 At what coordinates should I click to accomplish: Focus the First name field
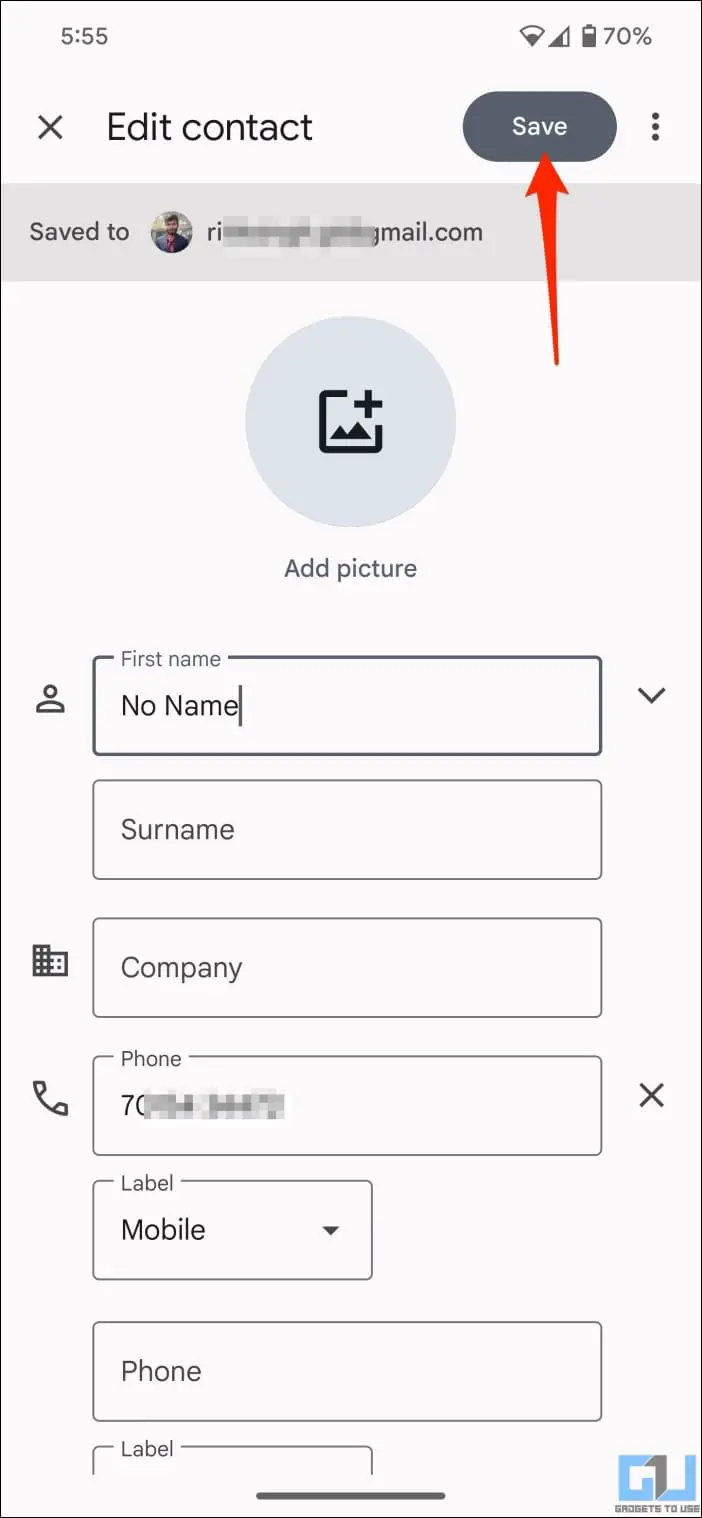point(347,705)
